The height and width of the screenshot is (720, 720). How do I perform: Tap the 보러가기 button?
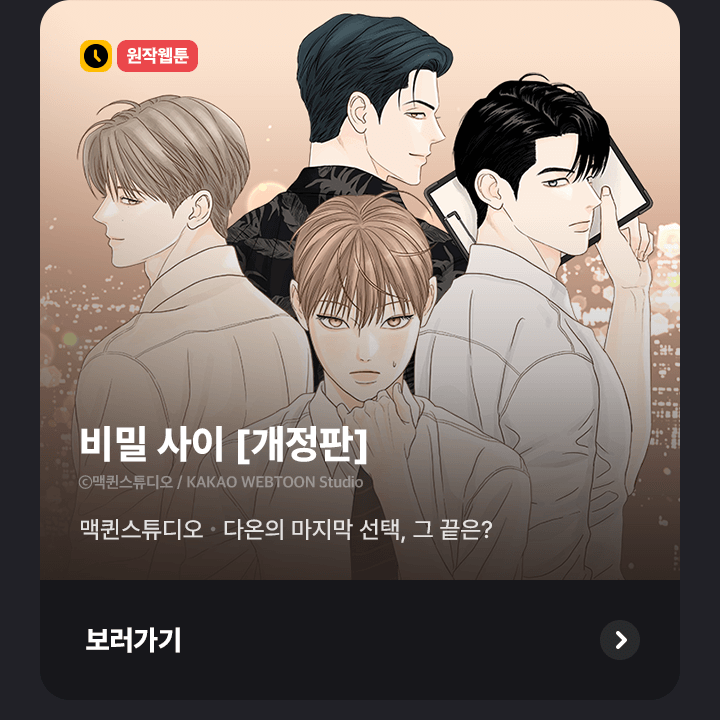pos(360,640)
